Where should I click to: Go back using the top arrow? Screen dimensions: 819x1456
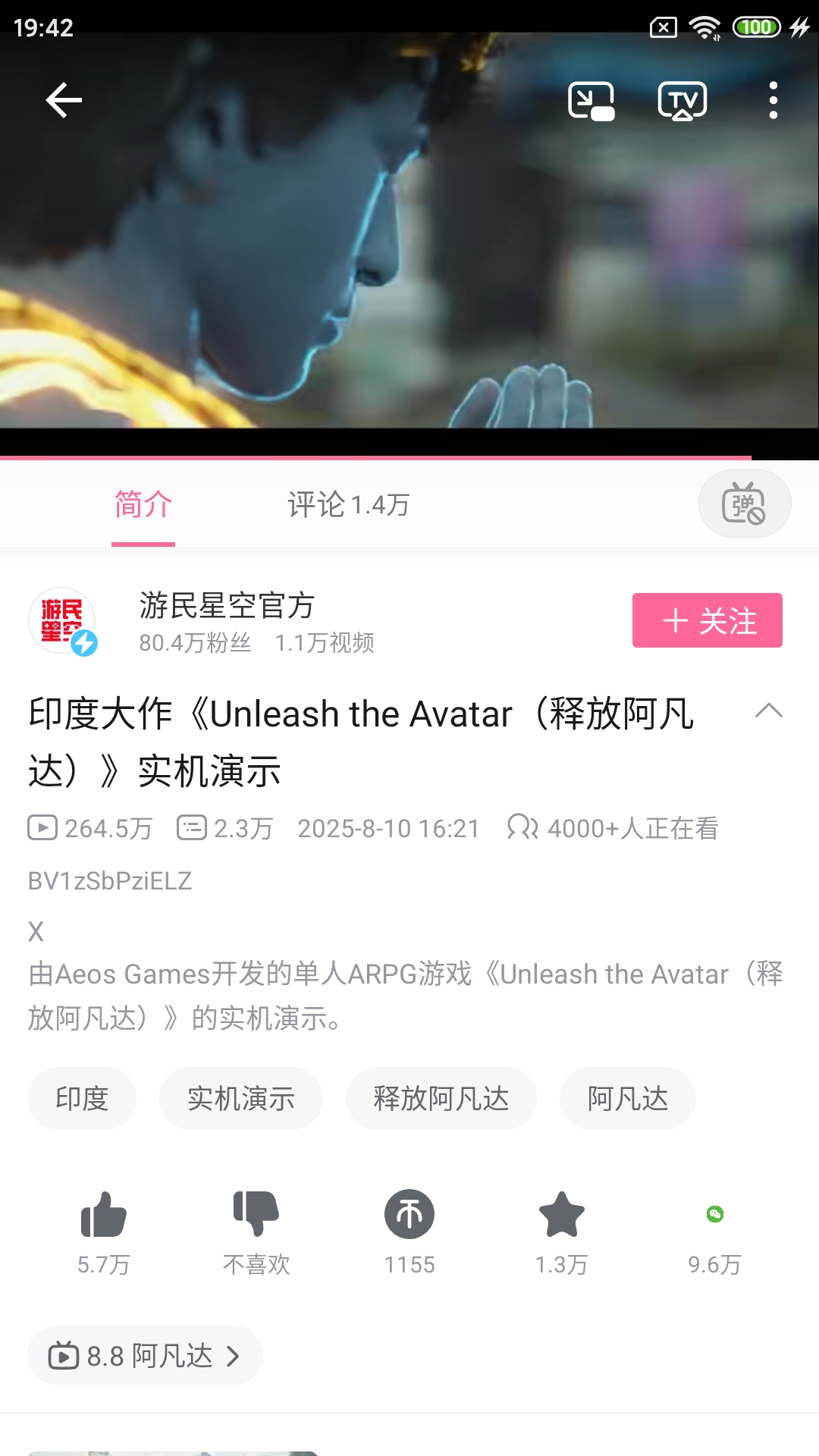pos(64,100)
